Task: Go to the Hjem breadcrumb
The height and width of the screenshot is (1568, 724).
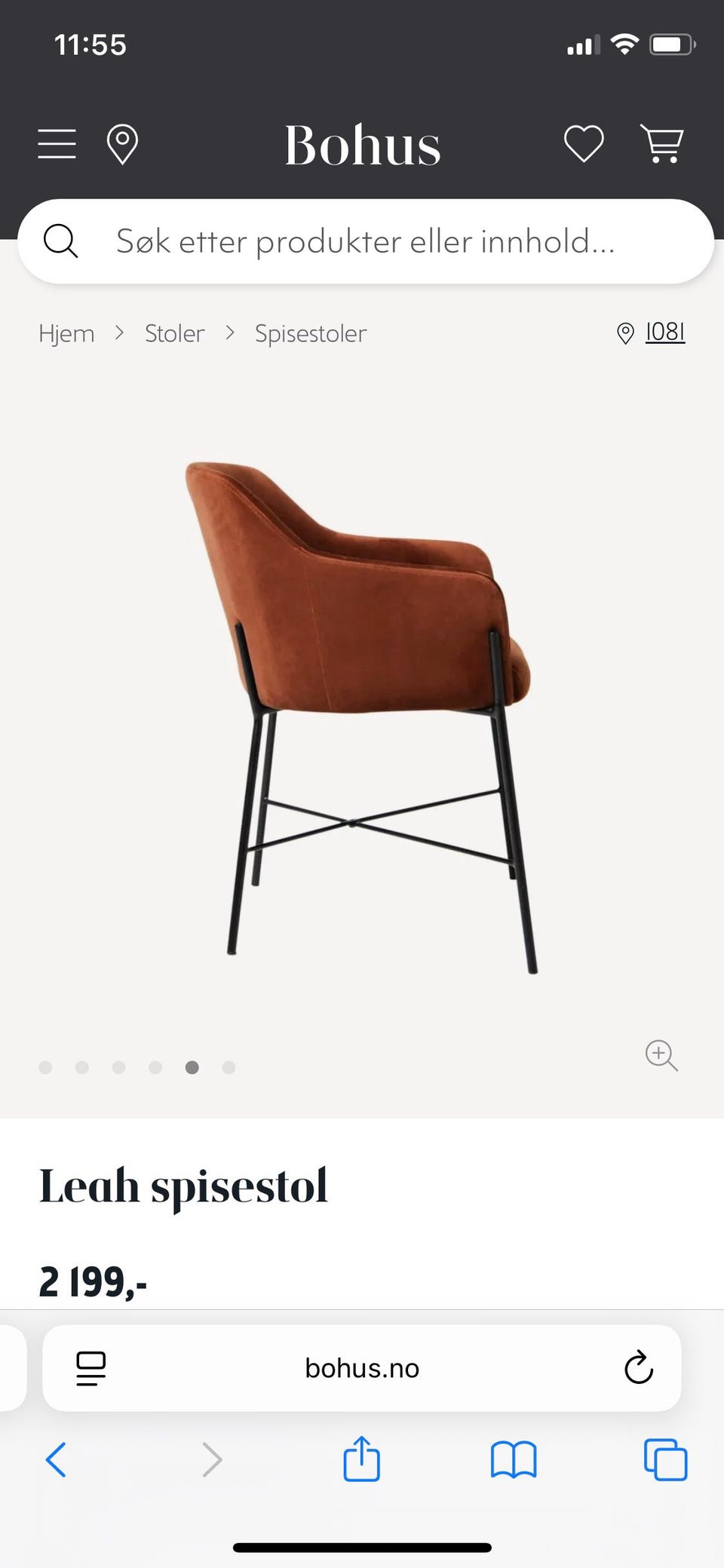Action: (x=66, y=333)
